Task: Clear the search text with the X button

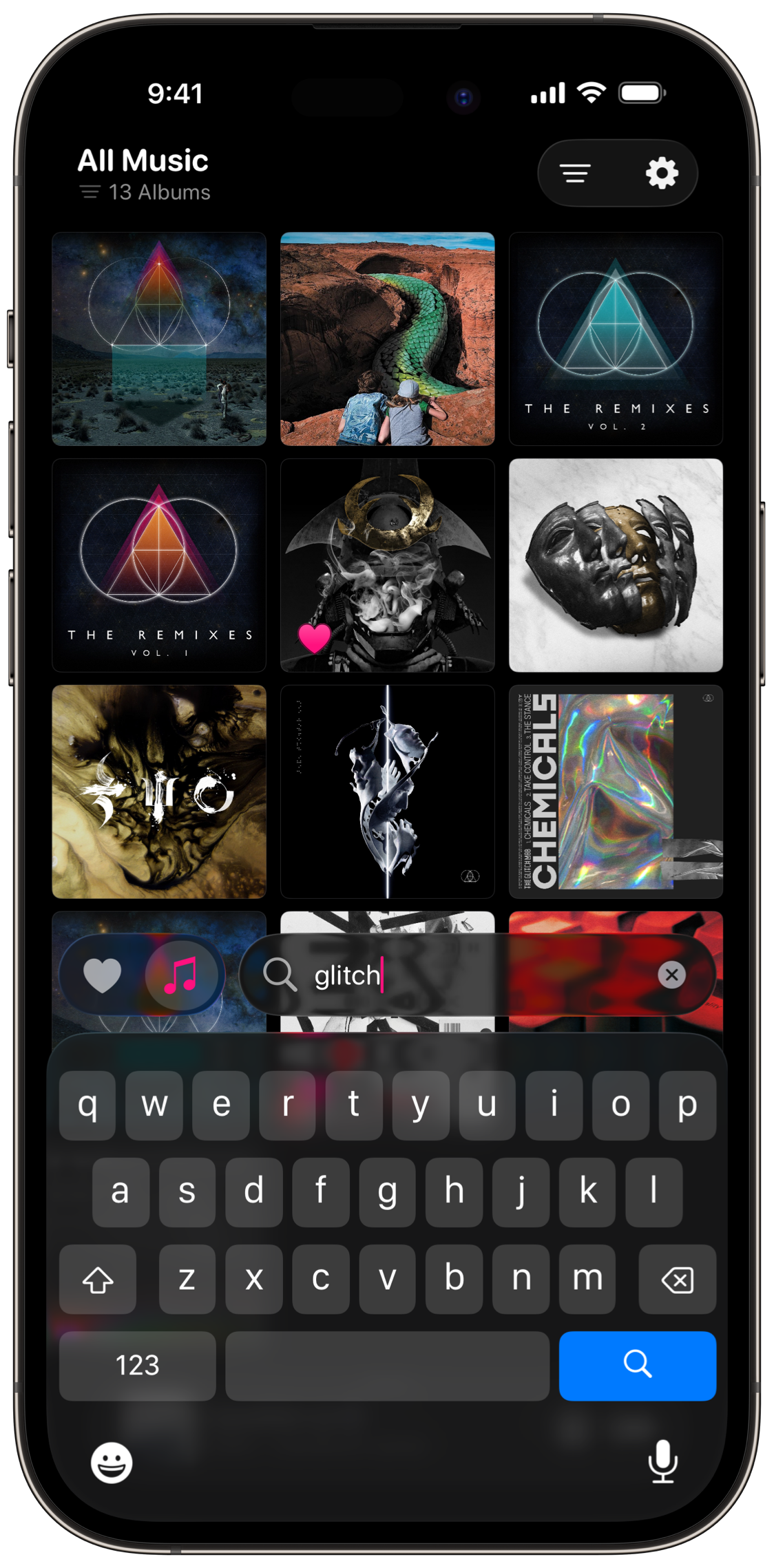Action: (x=672, y=975)
